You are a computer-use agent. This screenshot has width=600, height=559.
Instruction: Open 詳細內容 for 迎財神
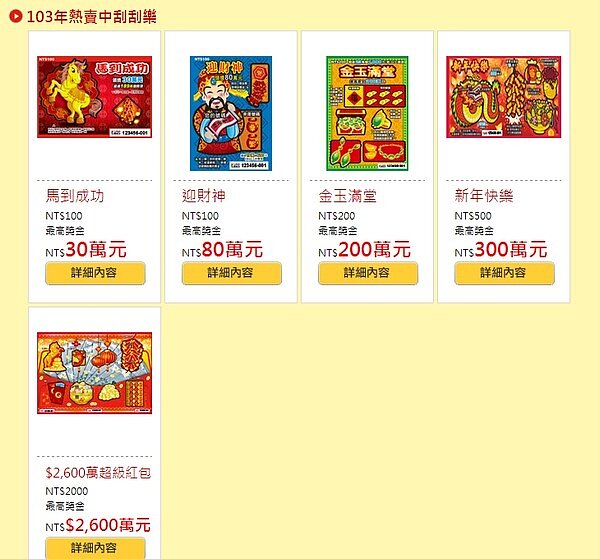click(x=231, y=273)
